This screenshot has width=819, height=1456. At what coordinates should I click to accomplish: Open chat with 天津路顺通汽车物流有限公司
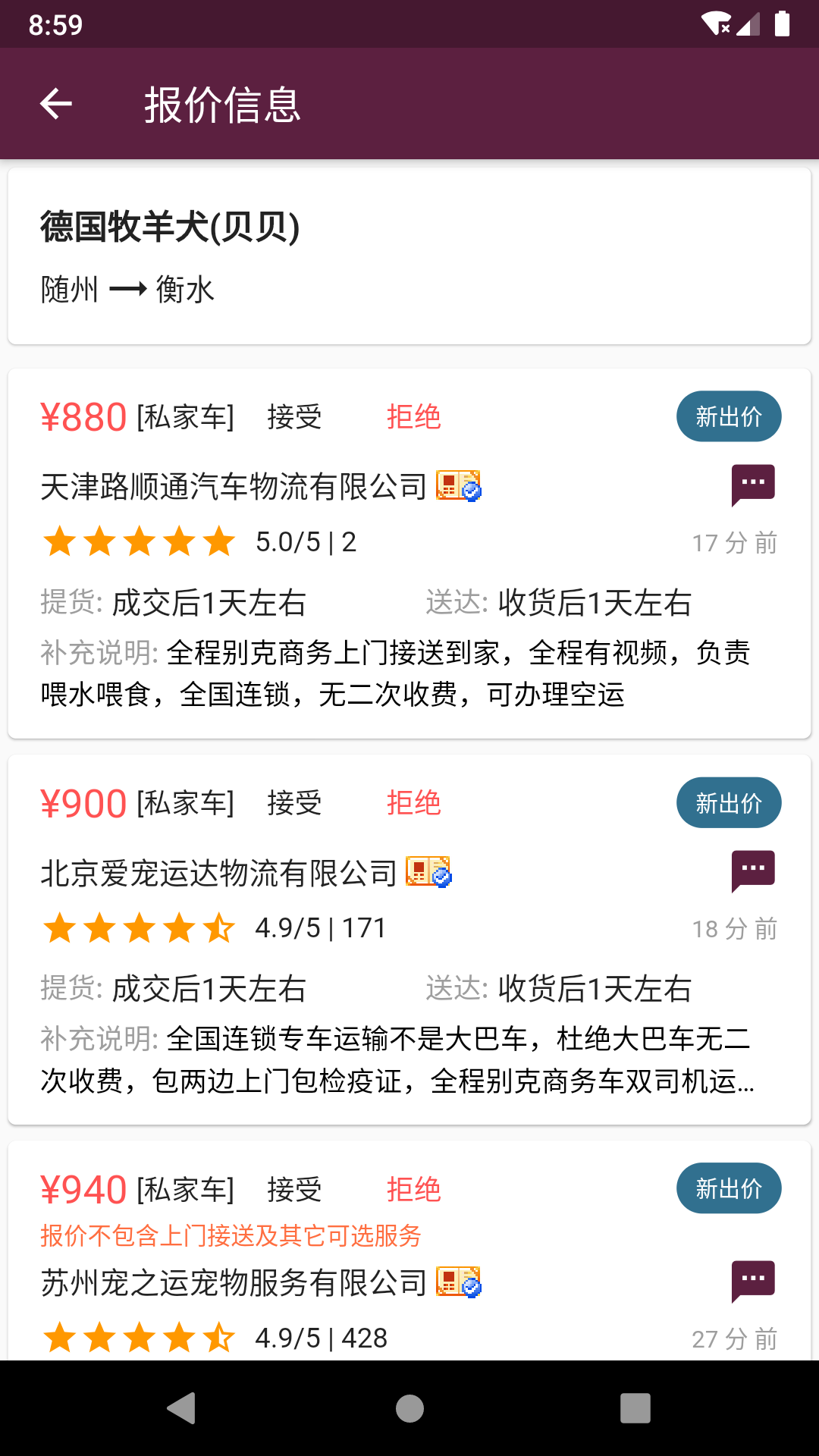pyautogui.click(x=753, y=483)
